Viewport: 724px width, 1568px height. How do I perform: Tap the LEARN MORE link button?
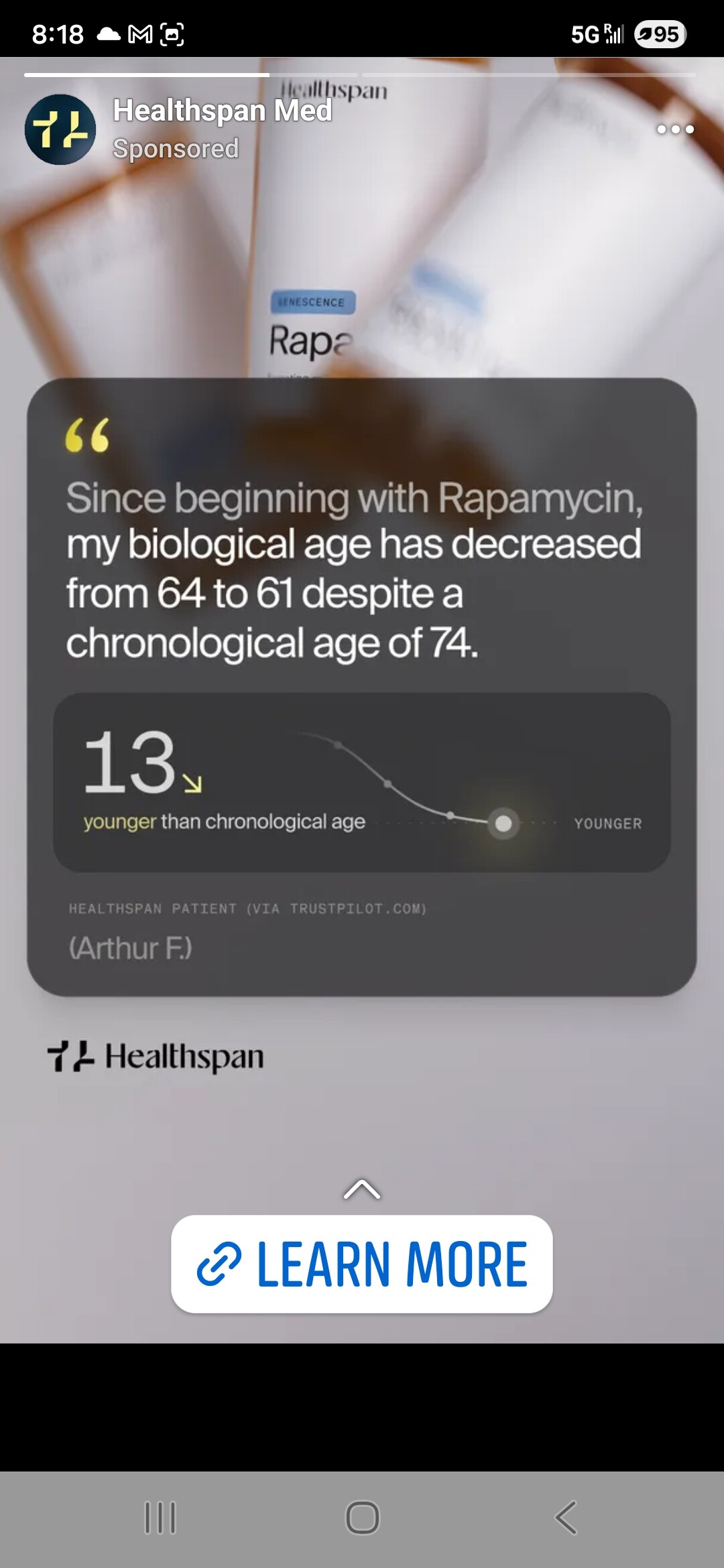(362, 1264)
